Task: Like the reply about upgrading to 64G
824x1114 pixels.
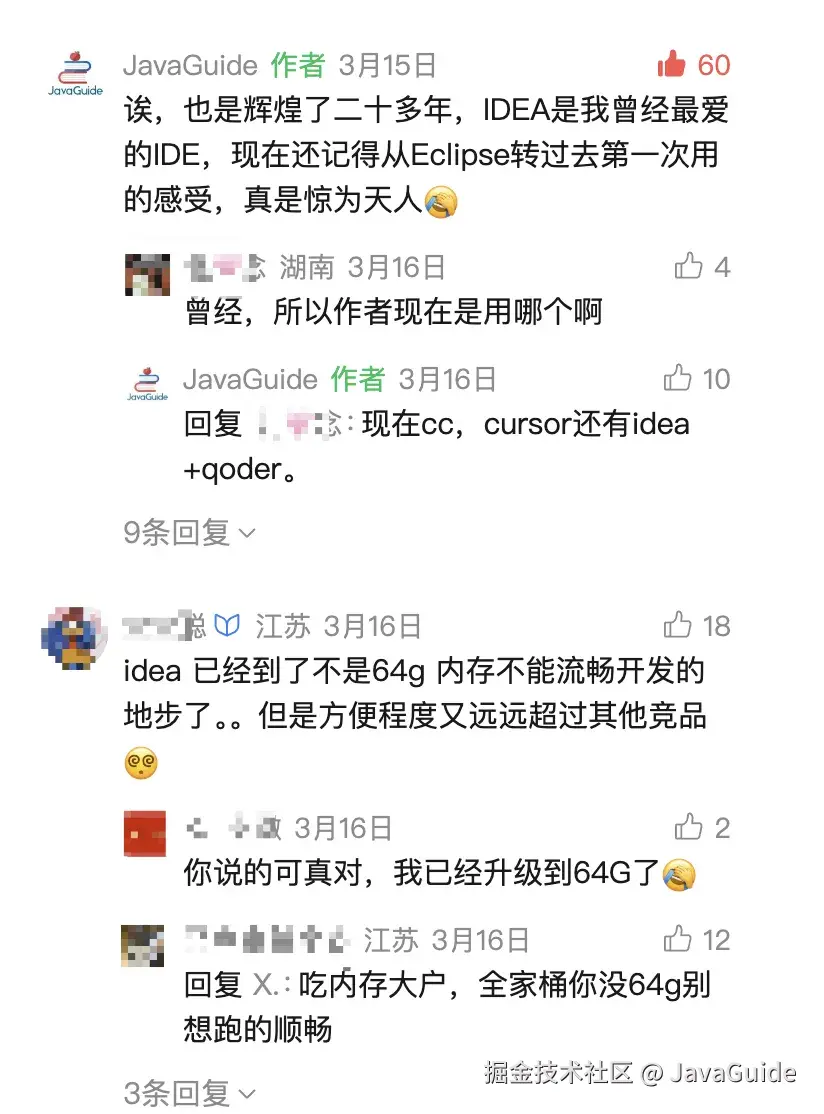Action: 689,827
